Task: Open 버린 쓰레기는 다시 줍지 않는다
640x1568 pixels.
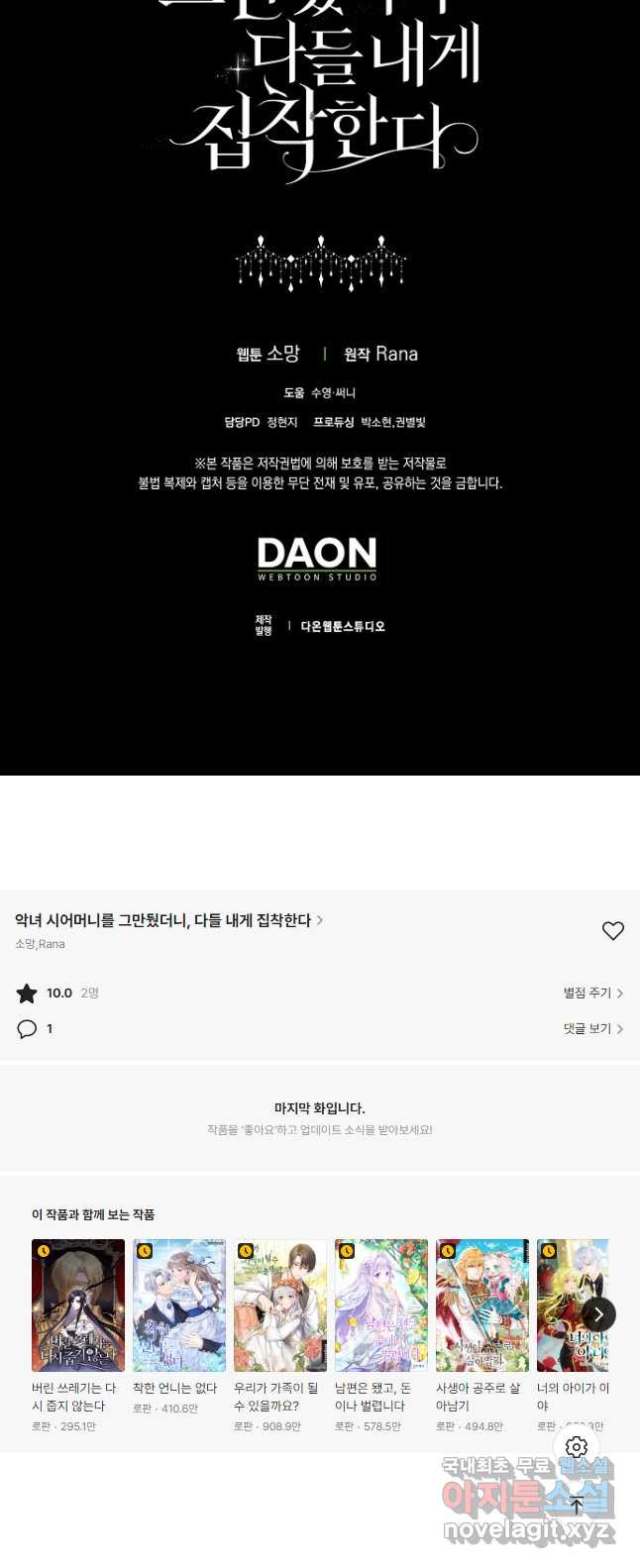Action: point(78,1306)
